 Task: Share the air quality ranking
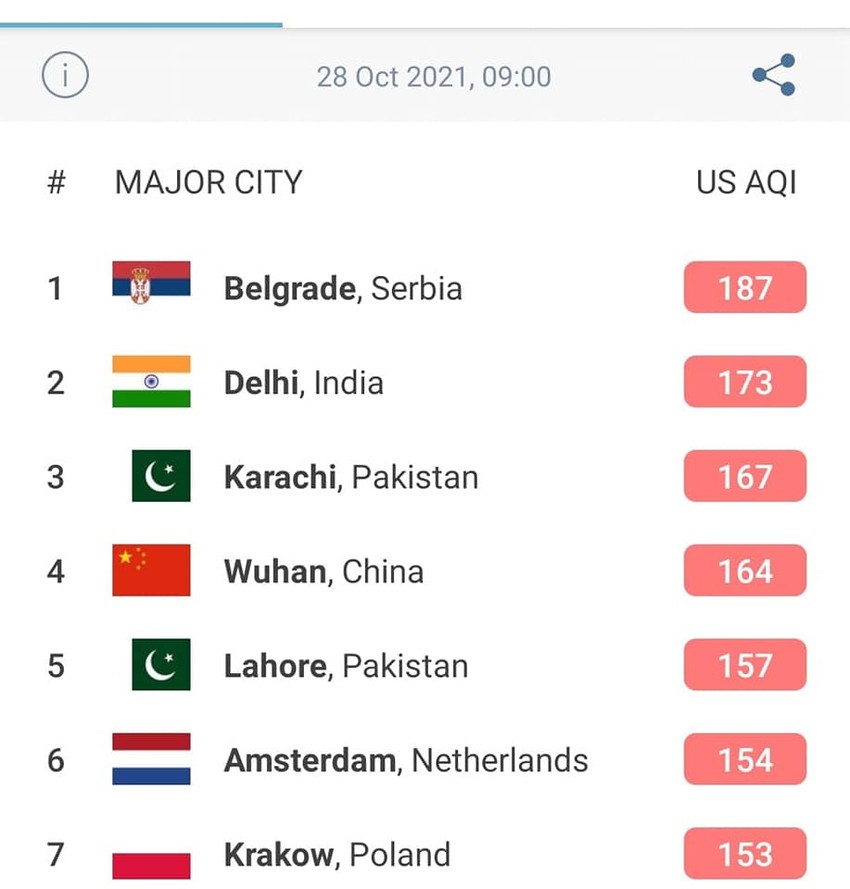(773, 76)
